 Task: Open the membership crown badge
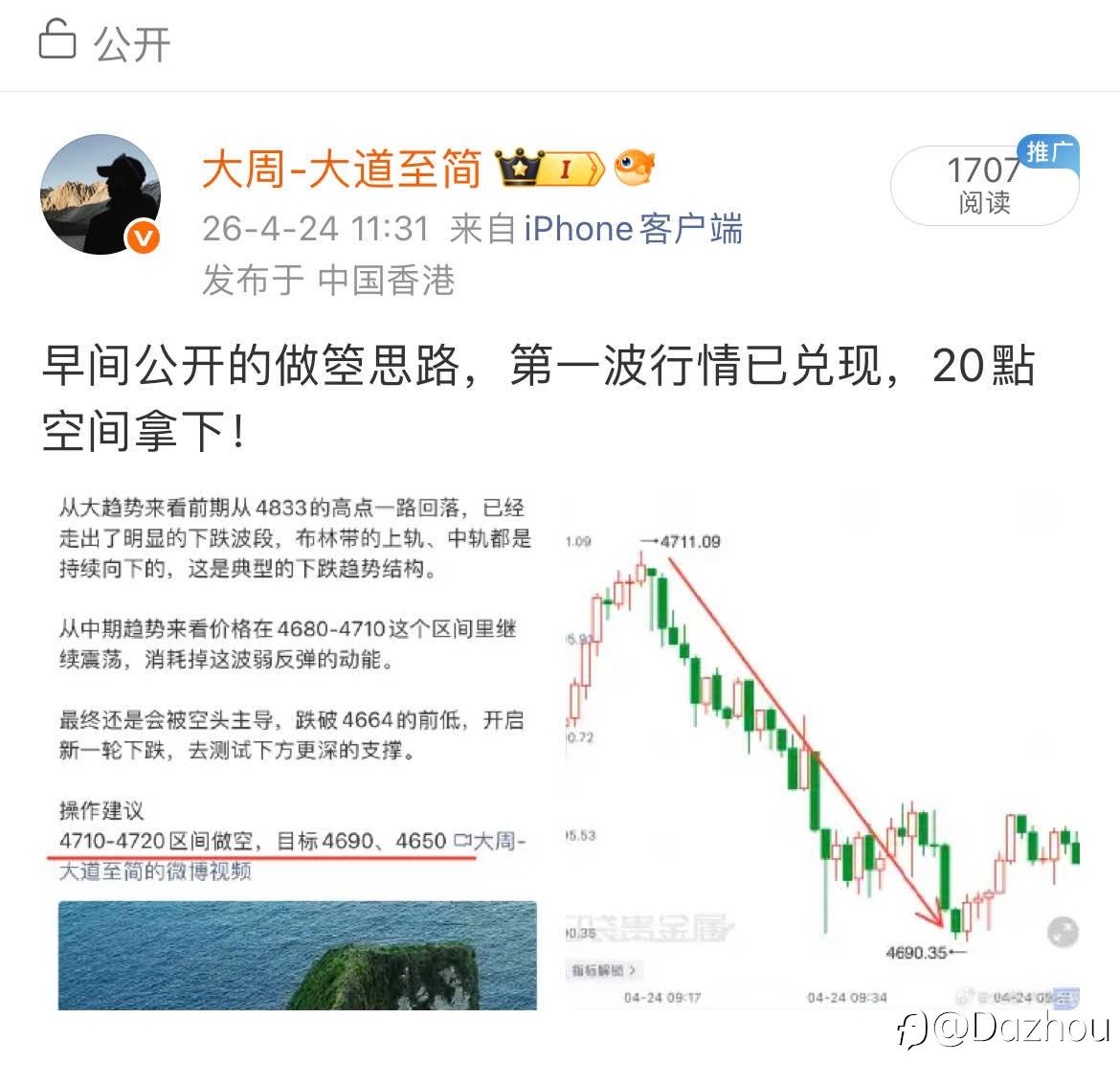549,168
